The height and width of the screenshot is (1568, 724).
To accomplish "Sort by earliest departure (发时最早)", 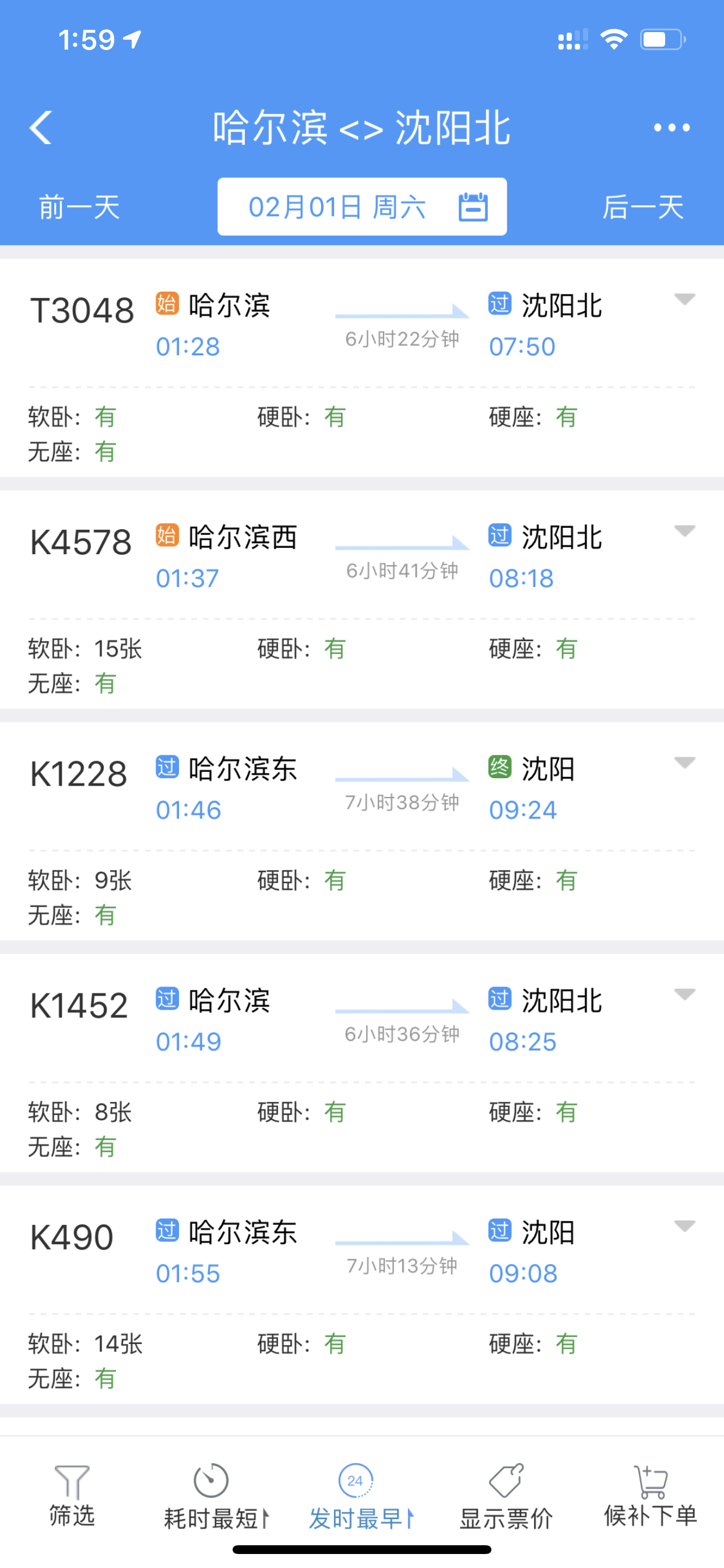I will pos(361,1496).
